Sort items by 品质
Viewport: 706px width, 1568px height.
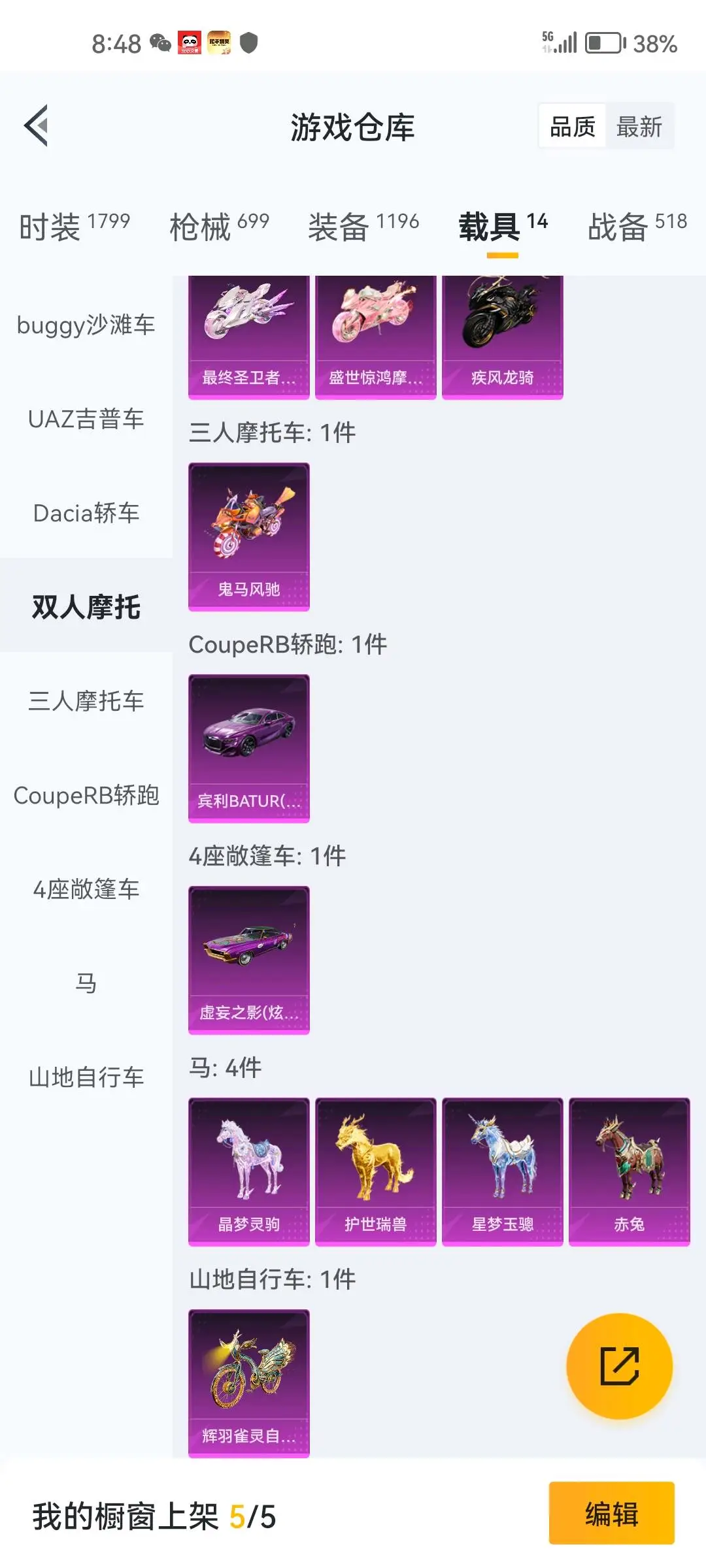(x=572, y=127)
